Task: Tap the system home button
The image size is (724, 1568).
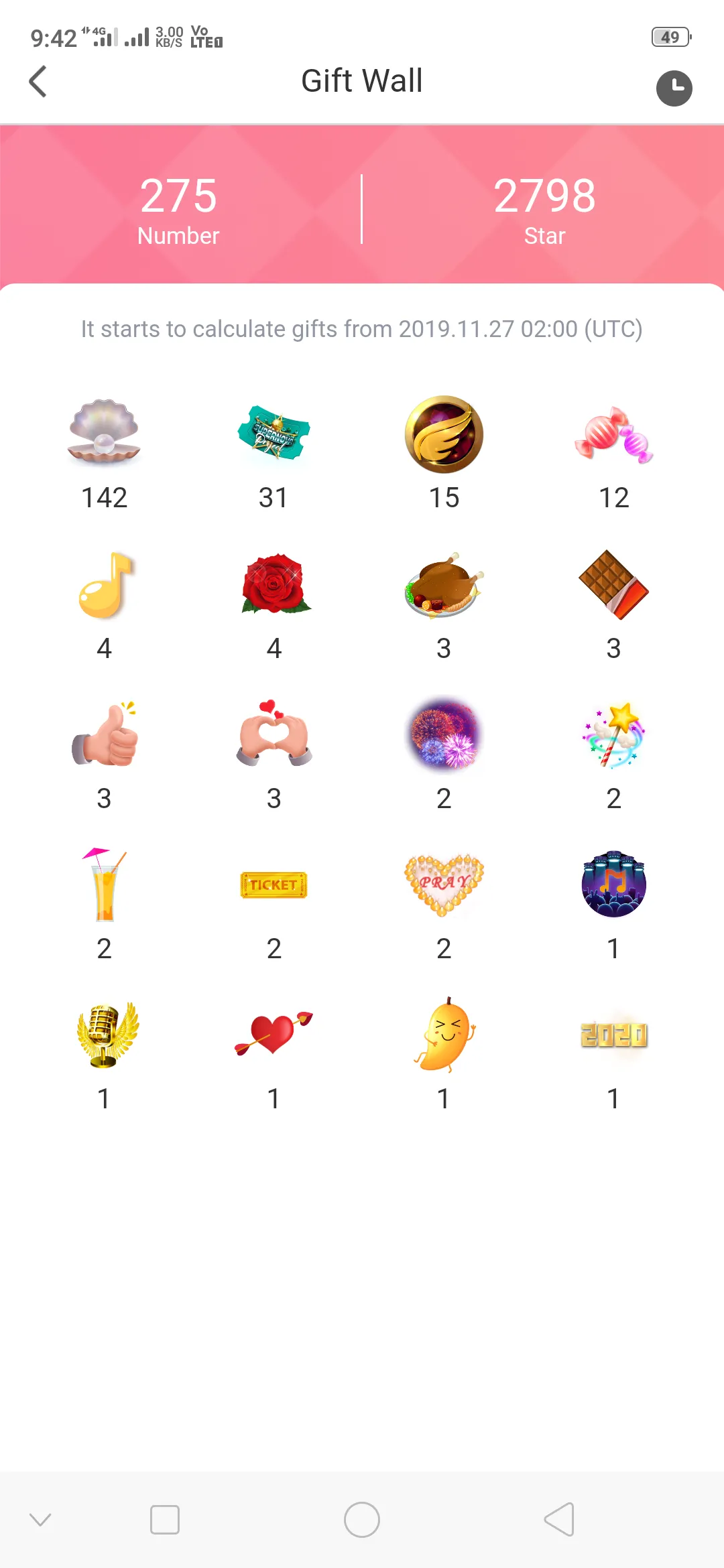Action: coord(362,1520)
